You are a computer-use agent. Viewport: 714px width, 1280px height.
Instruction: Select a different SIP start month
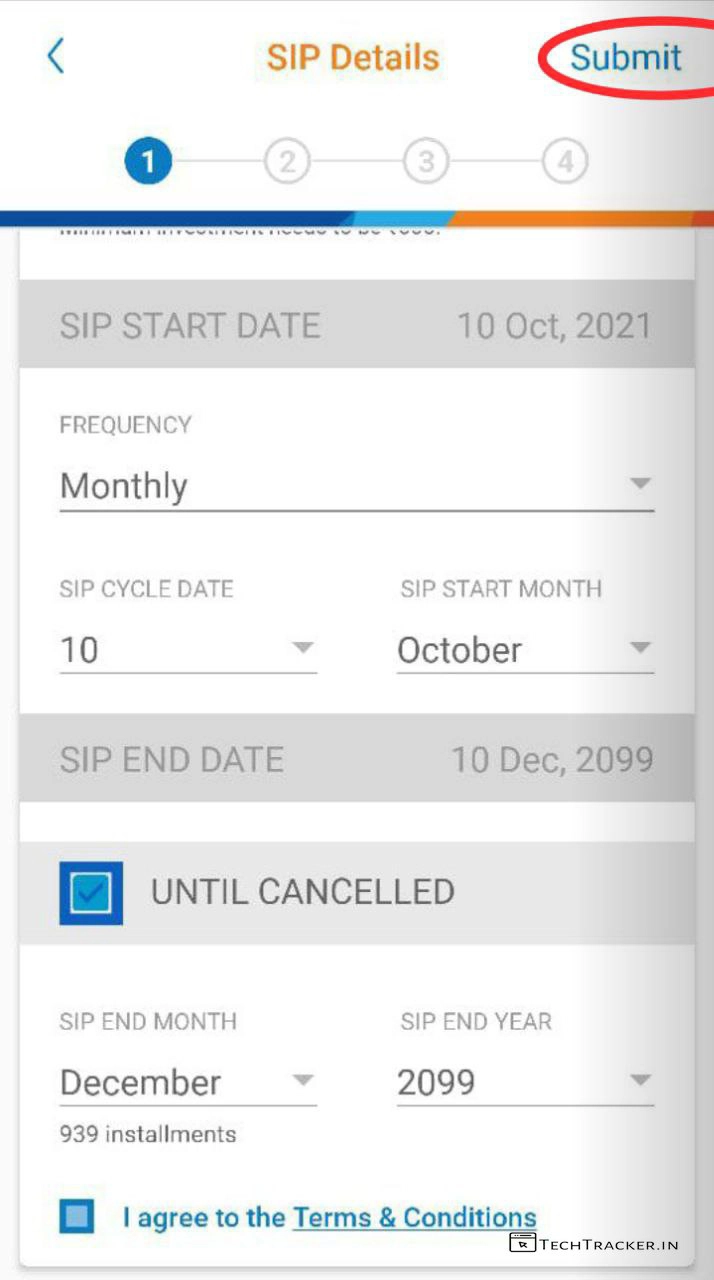point(525,651)
